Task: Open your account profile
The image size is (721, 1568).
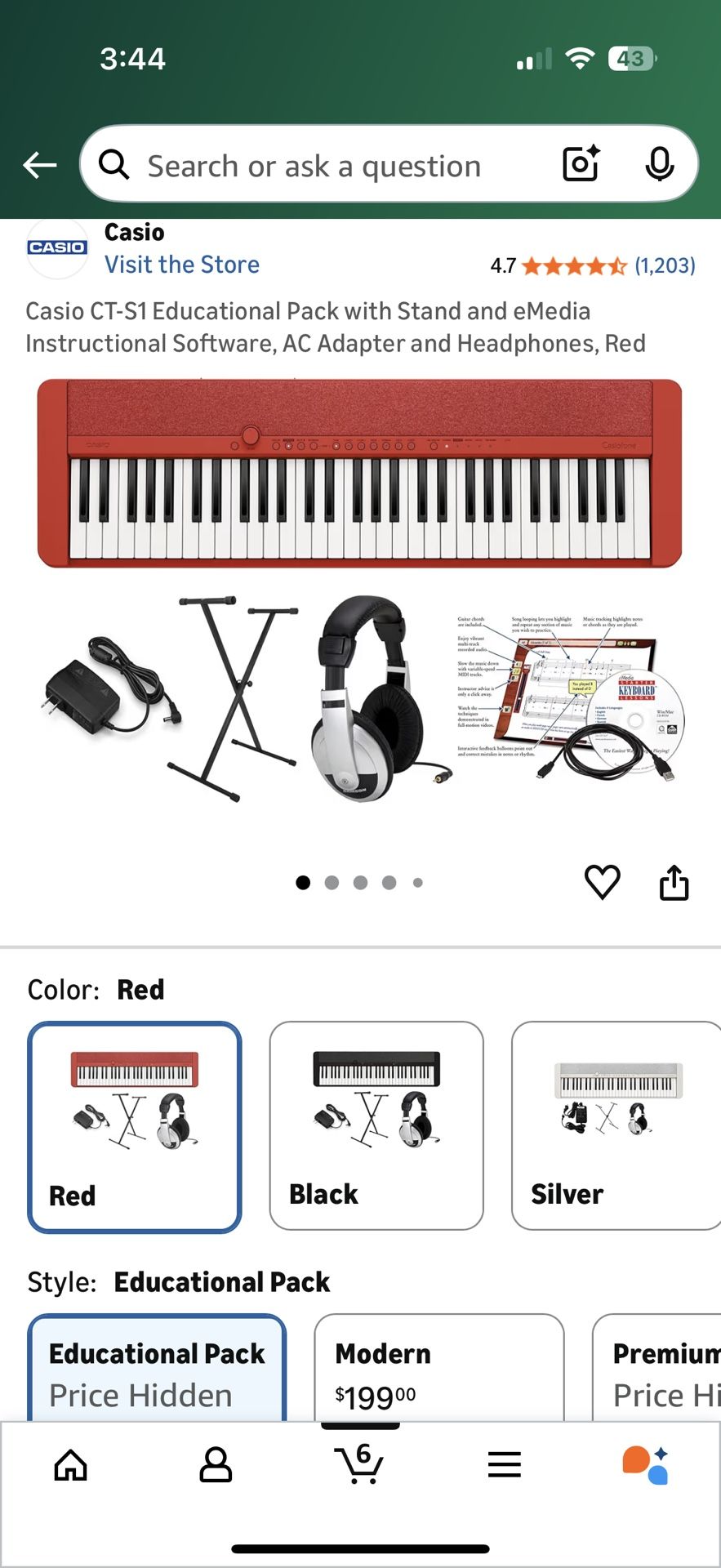Action: (216, 1463)
